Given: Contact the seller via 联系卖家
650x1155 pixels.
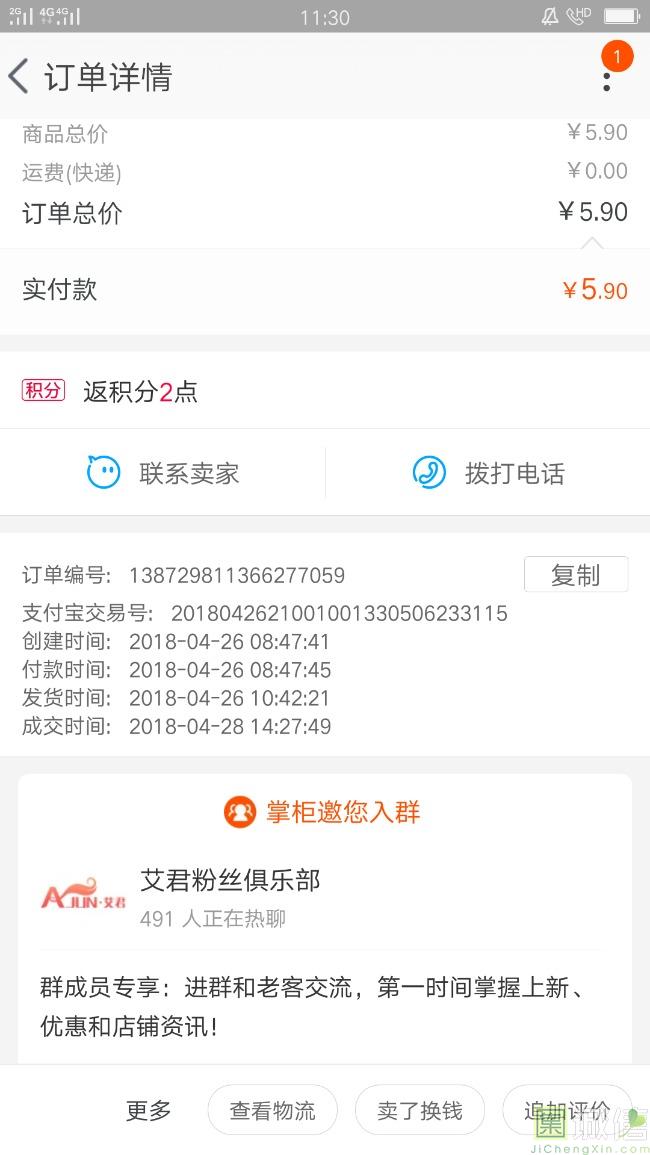Looking at the screenshot, I should [163, 472].
